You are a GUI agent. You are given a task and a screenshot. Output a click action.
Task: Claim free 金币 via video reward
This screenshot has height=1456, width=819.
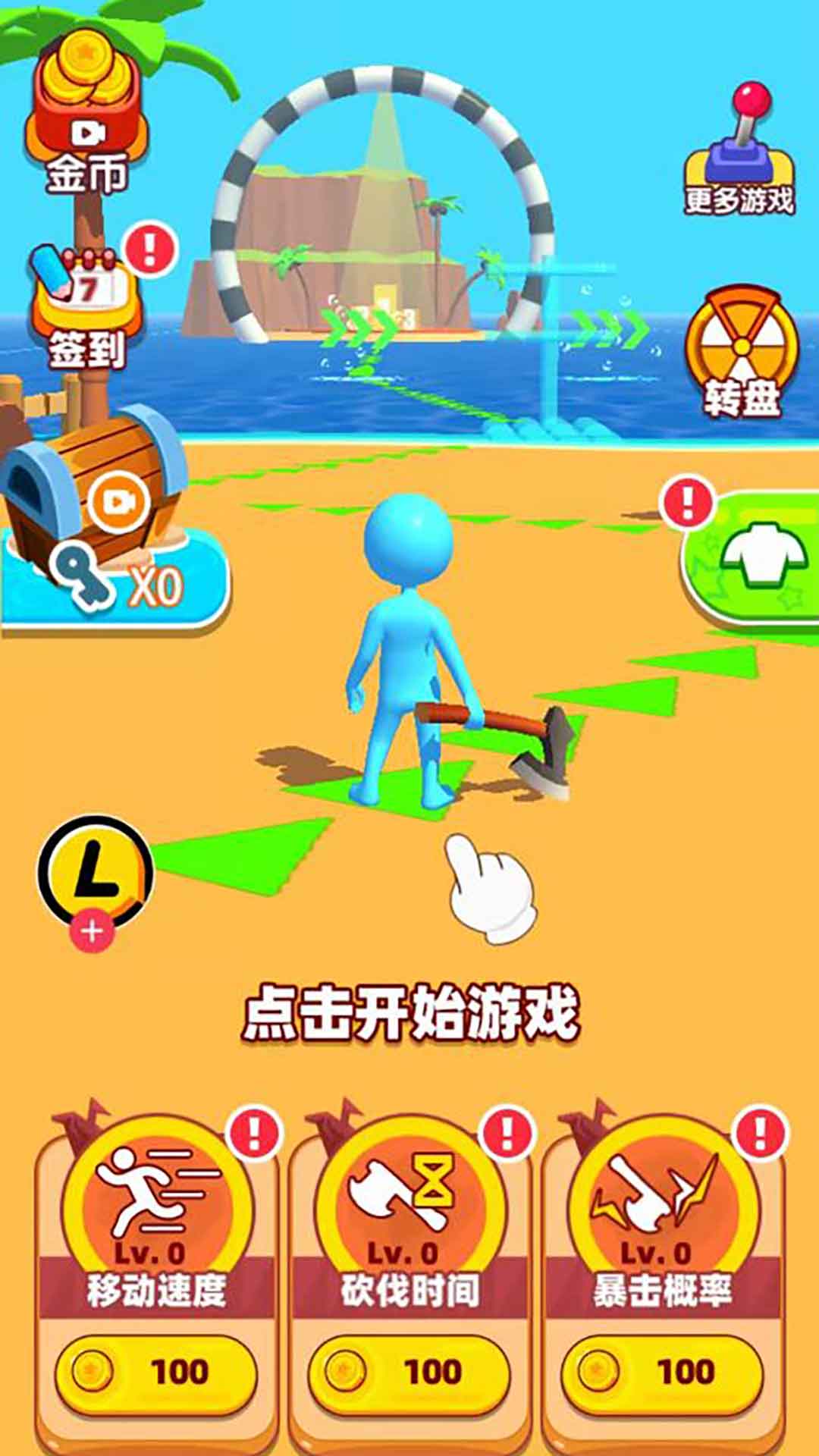coord(86,114)
